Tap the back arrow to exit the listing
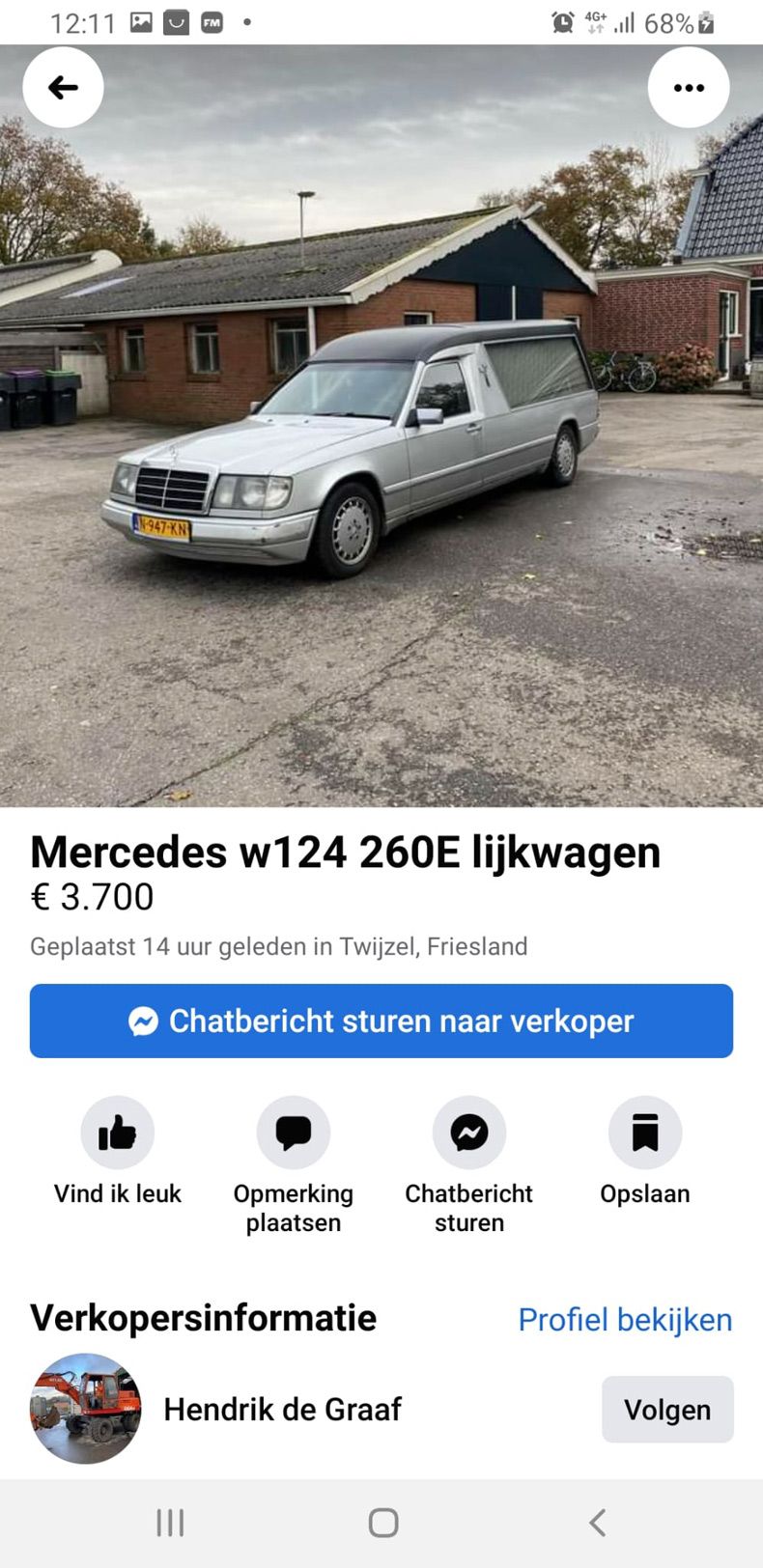The width and height of the screenshot is (763, 1568). click(x=63, y=87)
